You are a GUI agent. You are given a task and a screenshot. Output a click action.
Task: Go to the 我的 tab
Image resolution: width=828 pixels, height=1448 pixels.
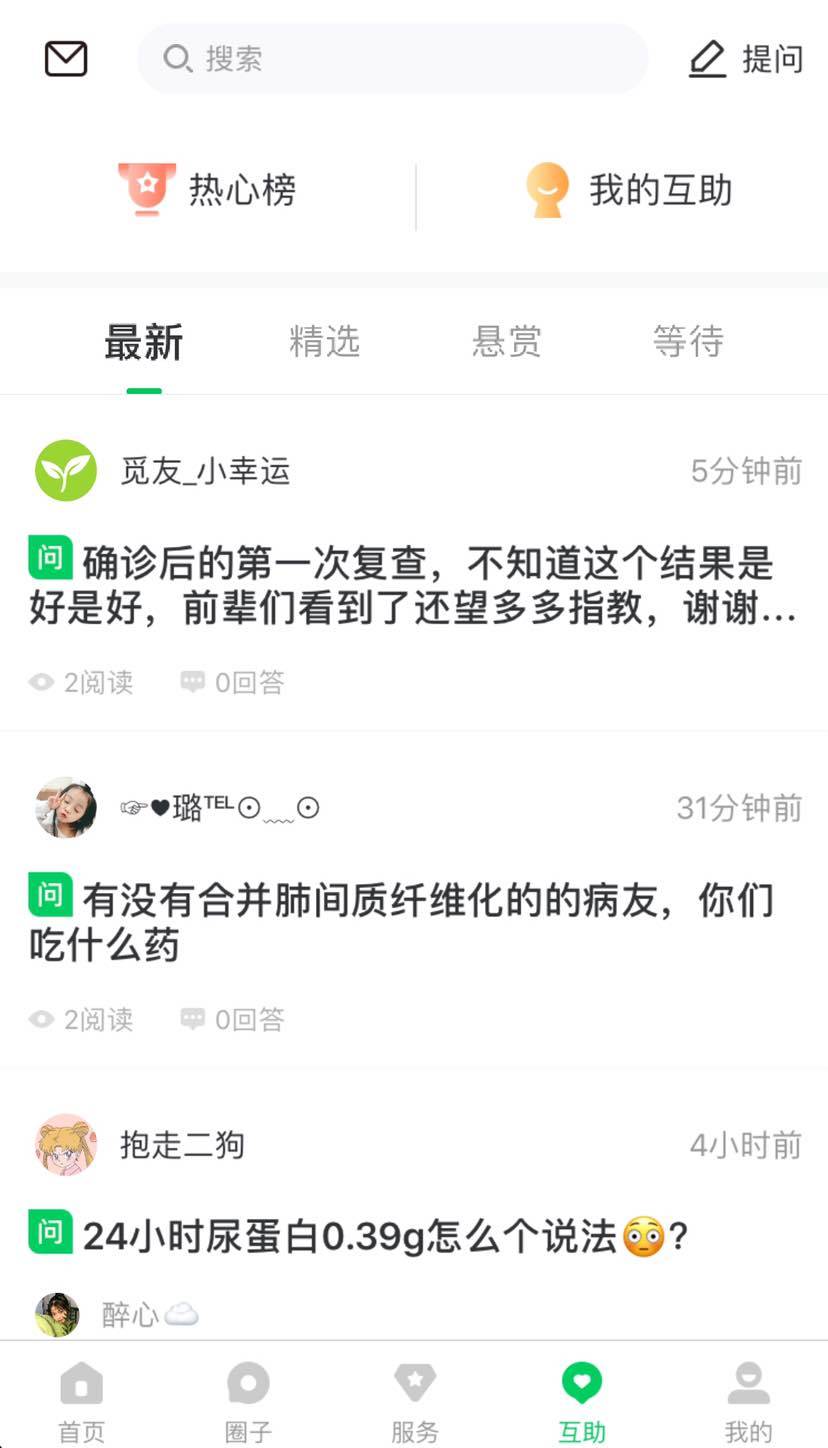[748, 1402]
